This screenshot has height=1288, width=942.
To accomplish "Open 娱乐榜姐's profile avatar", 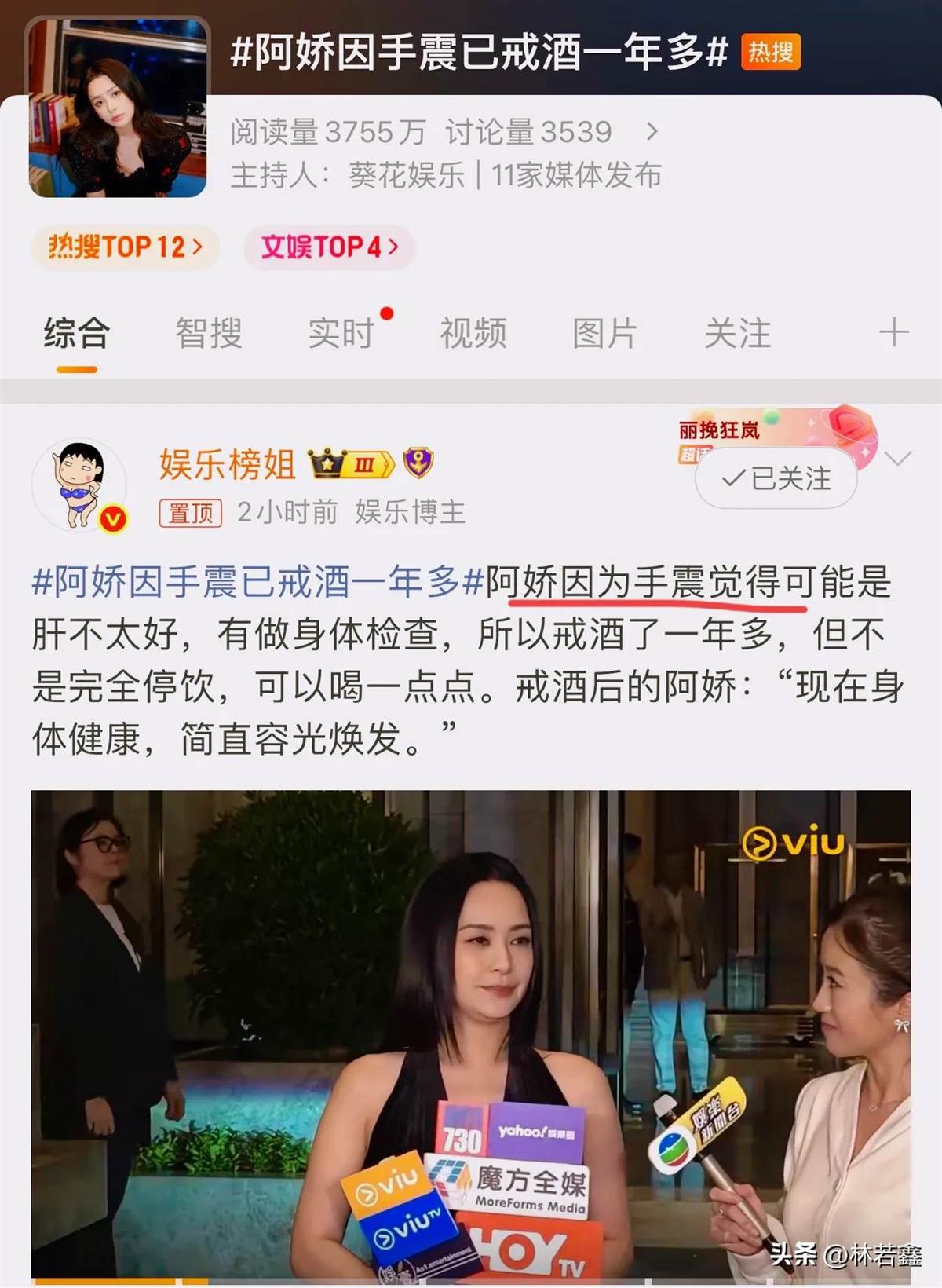I will pyautogui.click(x=78, y=484).
